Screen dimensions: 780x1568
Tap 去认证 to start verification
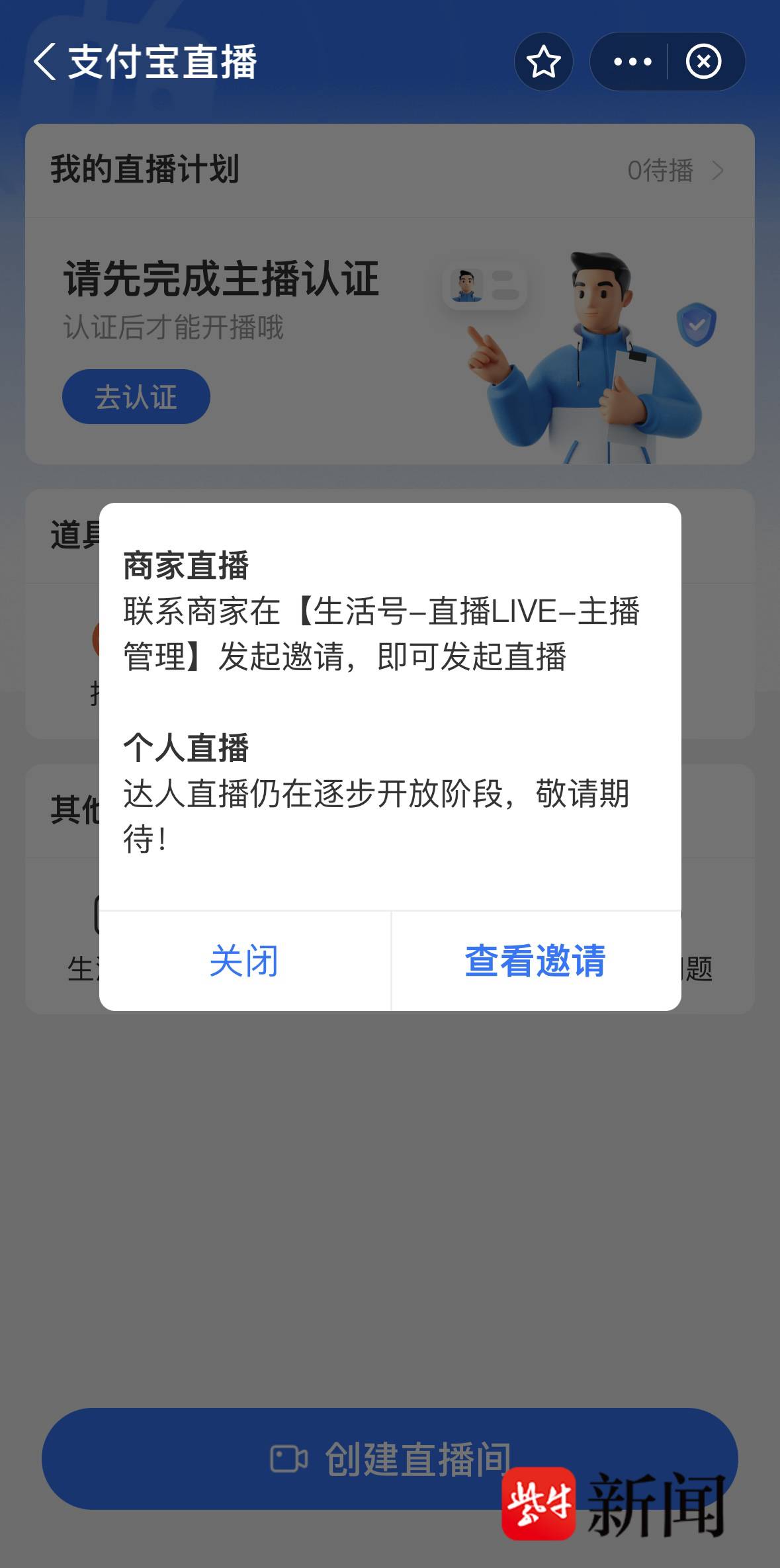(136, 397)
